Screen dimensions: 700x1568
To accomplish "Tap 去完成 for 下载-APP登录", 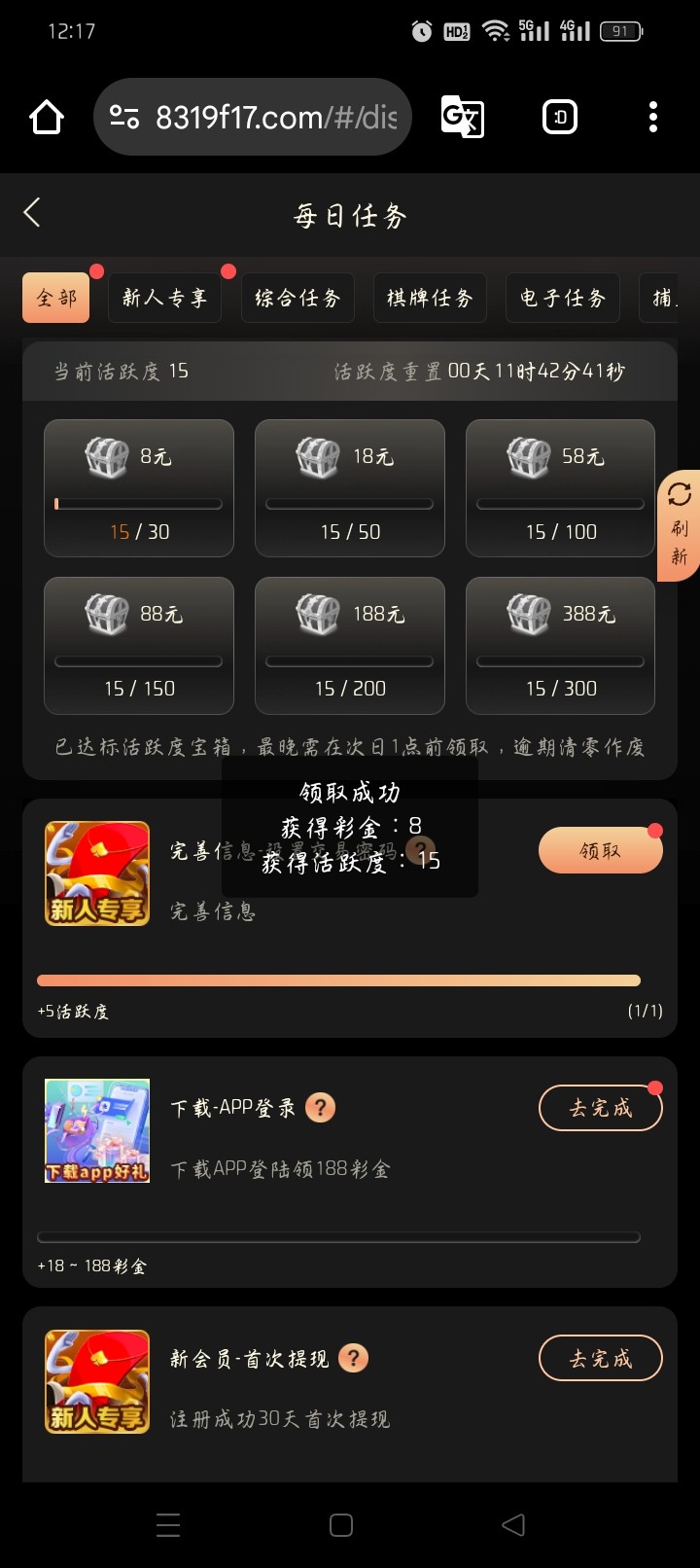I will coord(600,1108).
